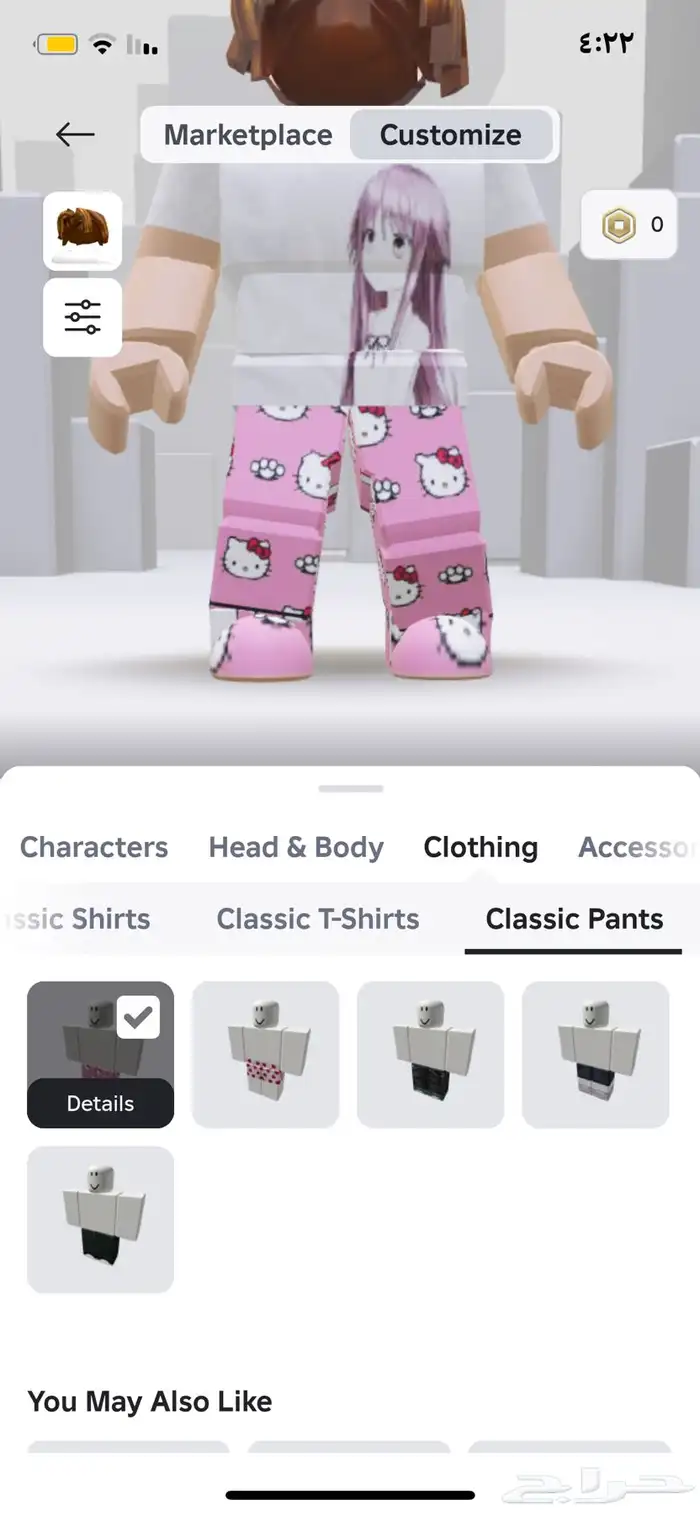This screenshot has height=1514, width=700.
Task: Open the avatar settings sliders icon
Action: click(82, 317)
